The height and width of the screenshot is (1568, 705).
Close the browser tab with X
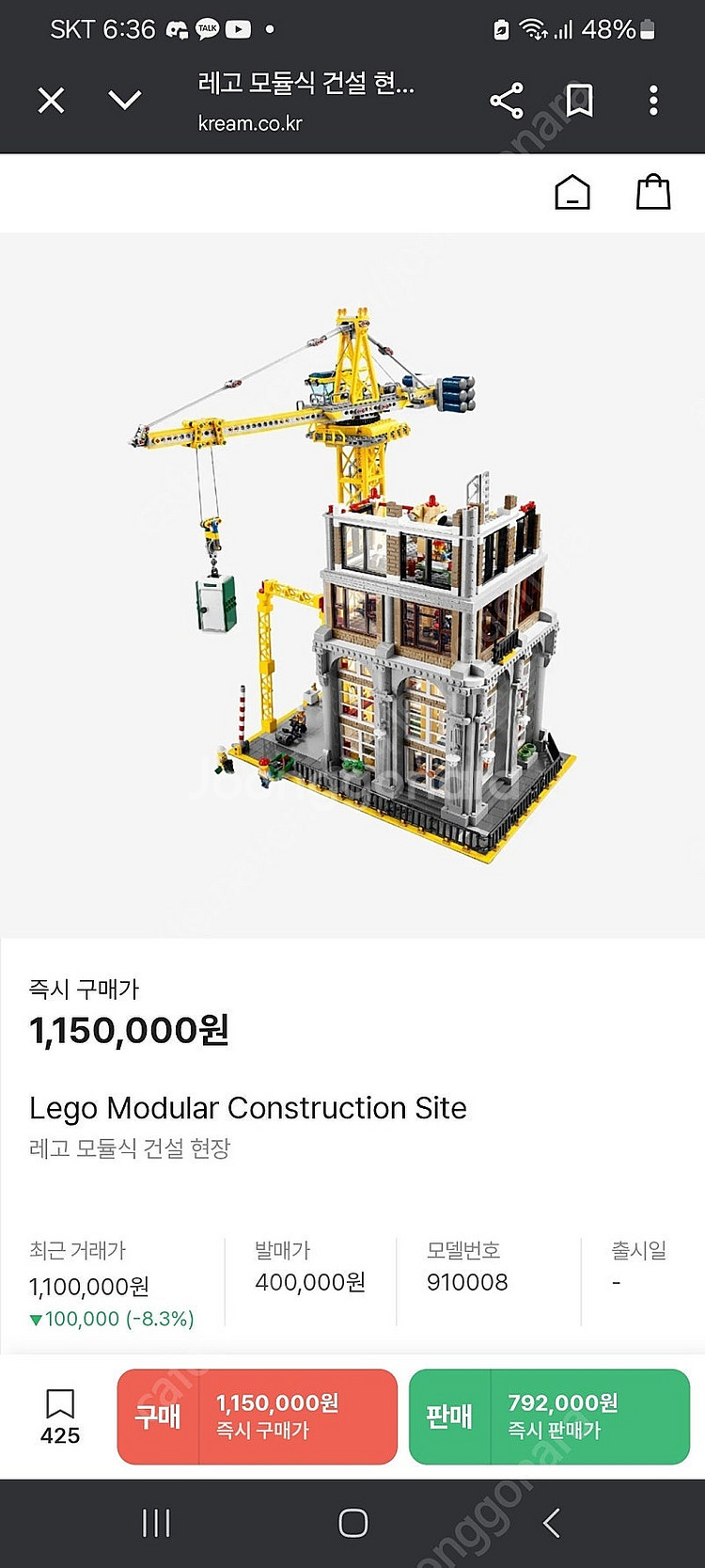[51, 100]
